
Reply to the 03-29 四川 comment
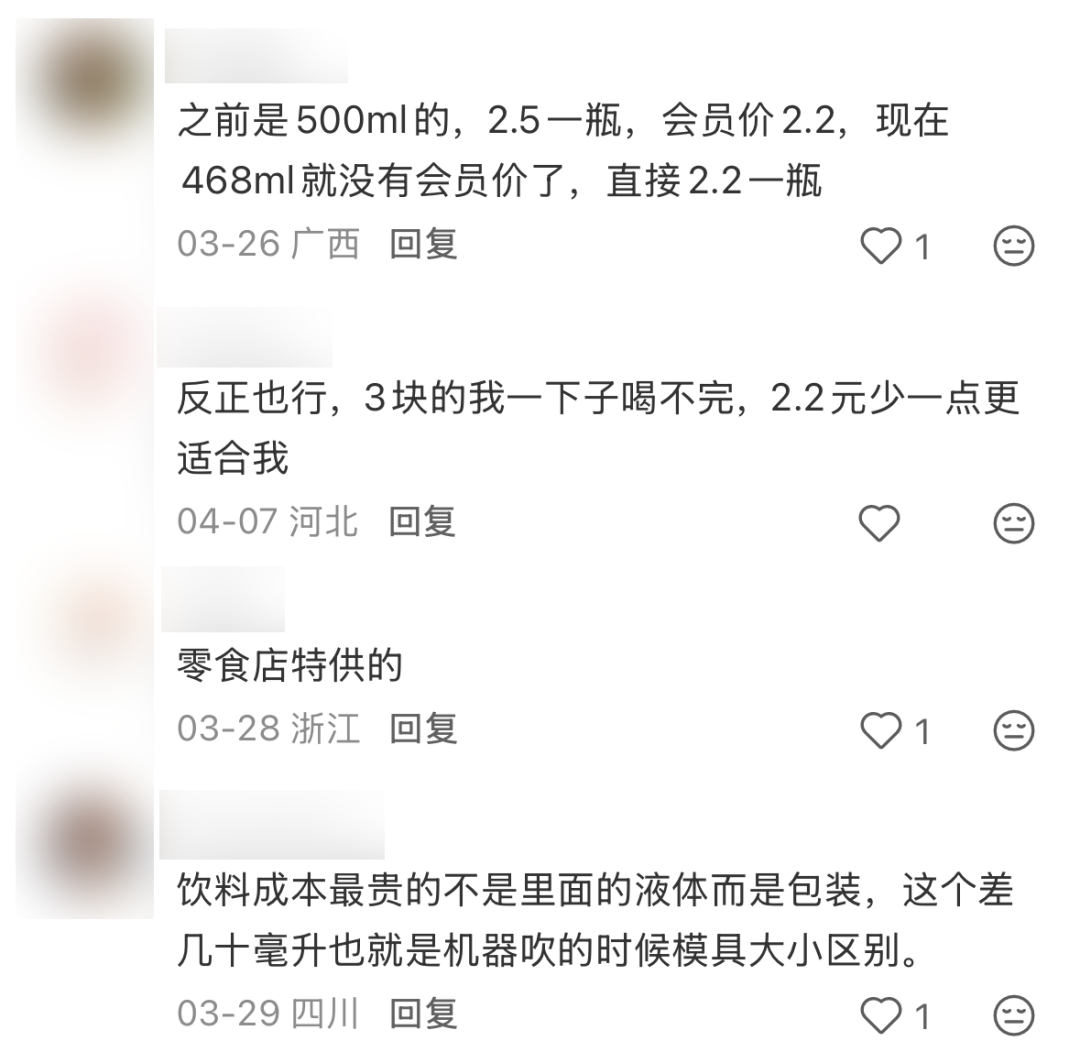tap(423, 1013)
